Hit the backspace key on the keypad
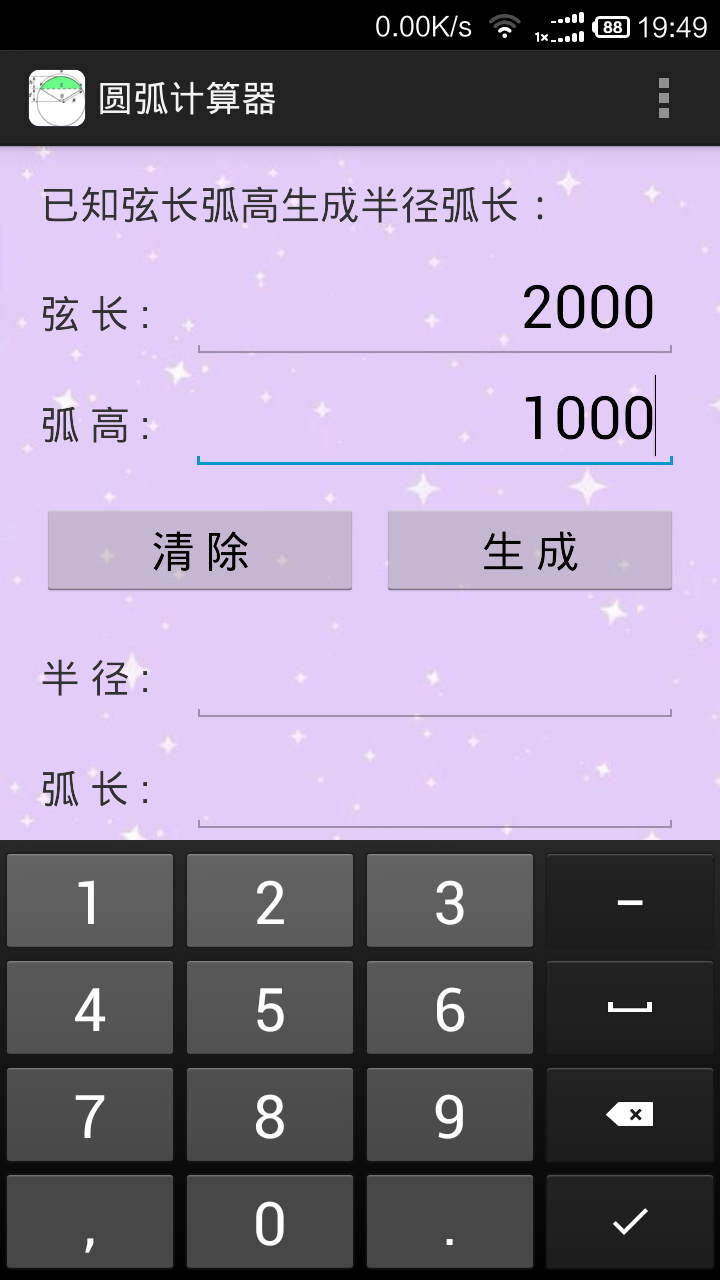This screenshot has height=1280, width=720. (629, 1115)
